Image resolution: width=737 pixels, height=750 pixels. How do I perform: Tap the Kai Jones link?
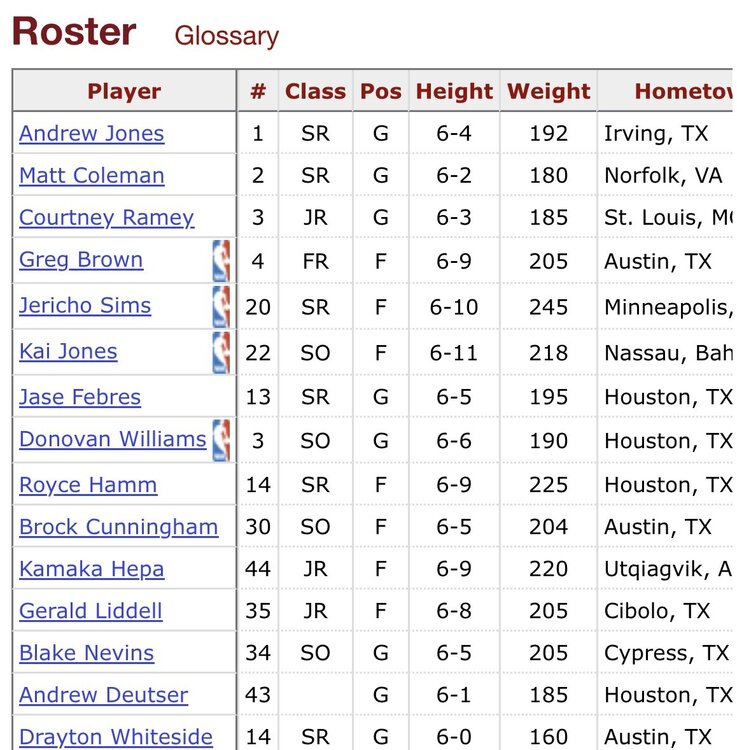(x=68, y=351)
